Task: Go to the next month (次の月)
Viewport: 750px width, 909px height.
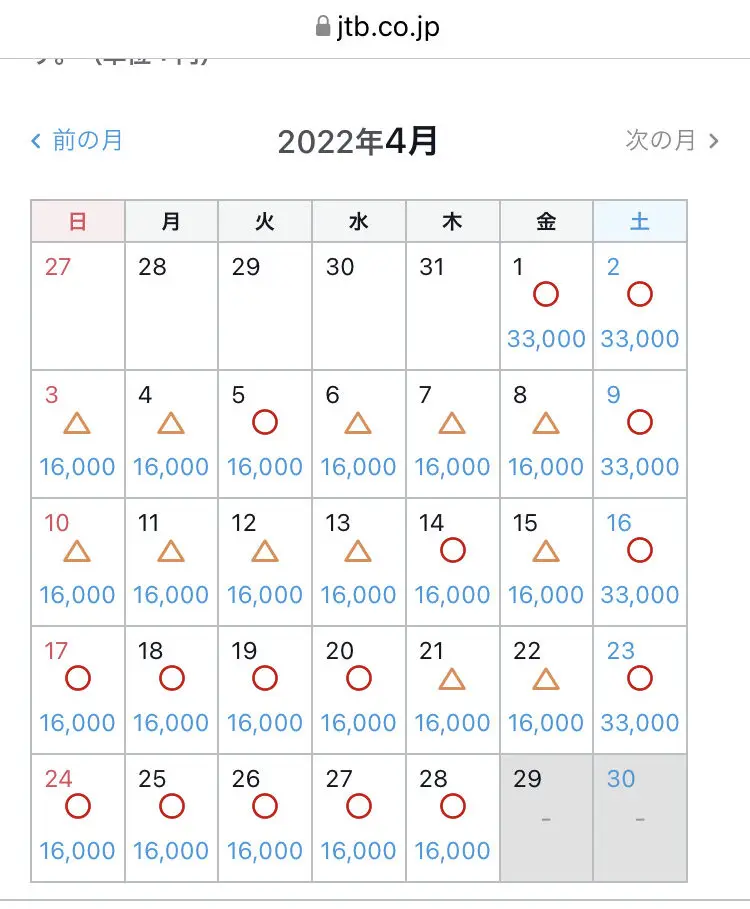Action: (x=672, y=141)
